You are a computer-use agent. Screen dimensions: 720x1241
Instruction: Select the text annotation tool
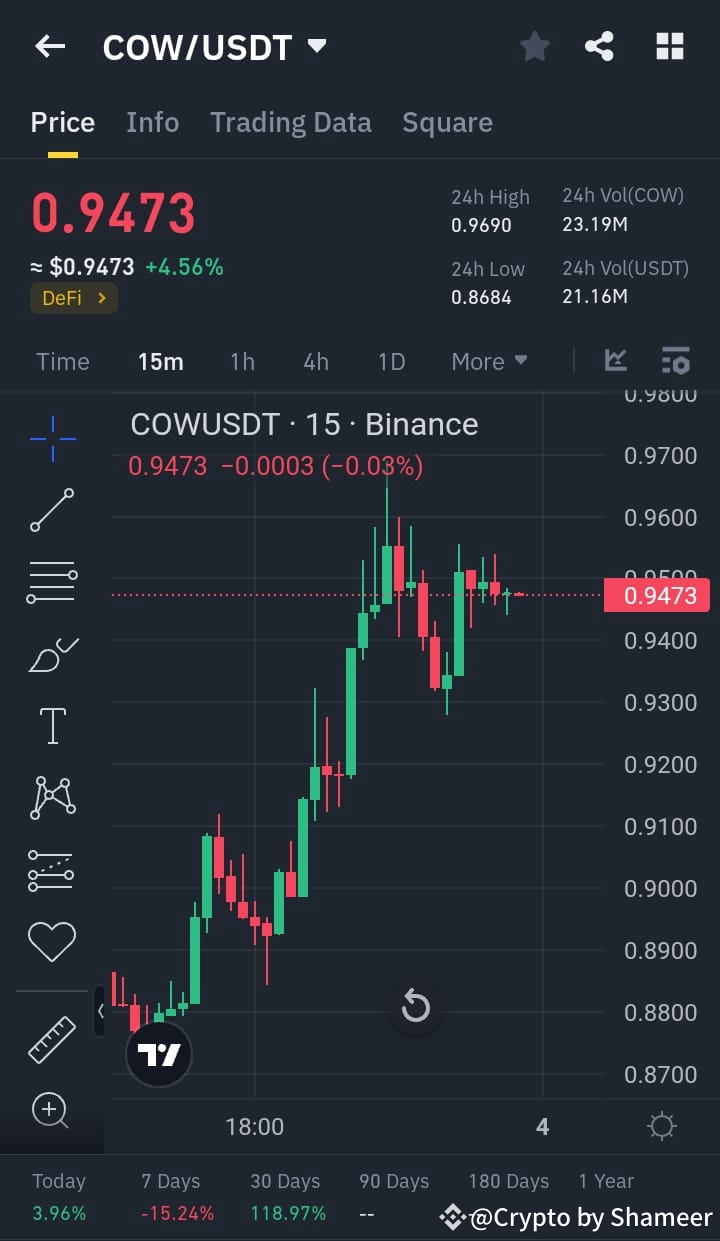pos(52,725)
